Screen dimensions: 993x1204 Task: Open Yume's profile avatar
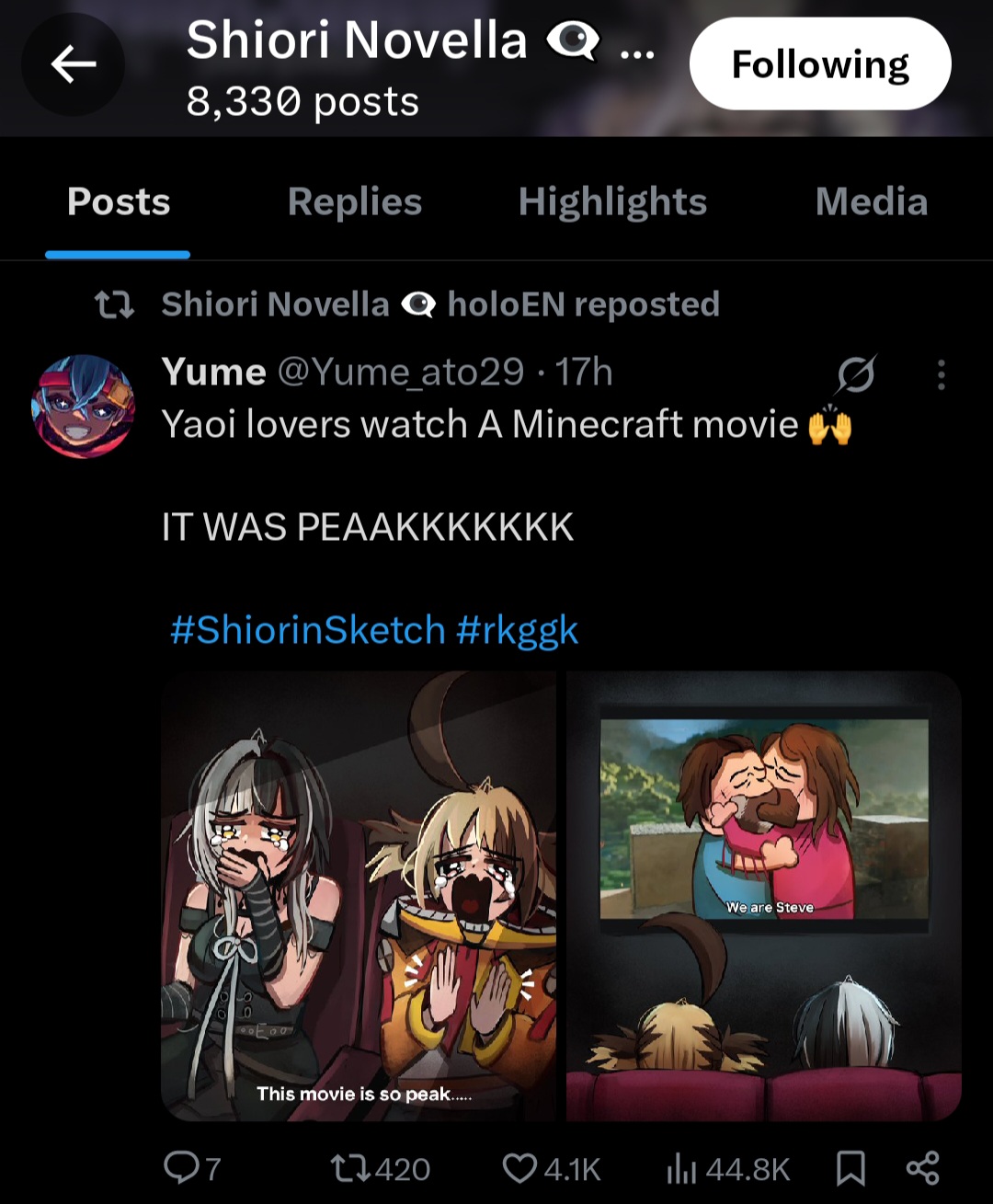tap(83, 406)
